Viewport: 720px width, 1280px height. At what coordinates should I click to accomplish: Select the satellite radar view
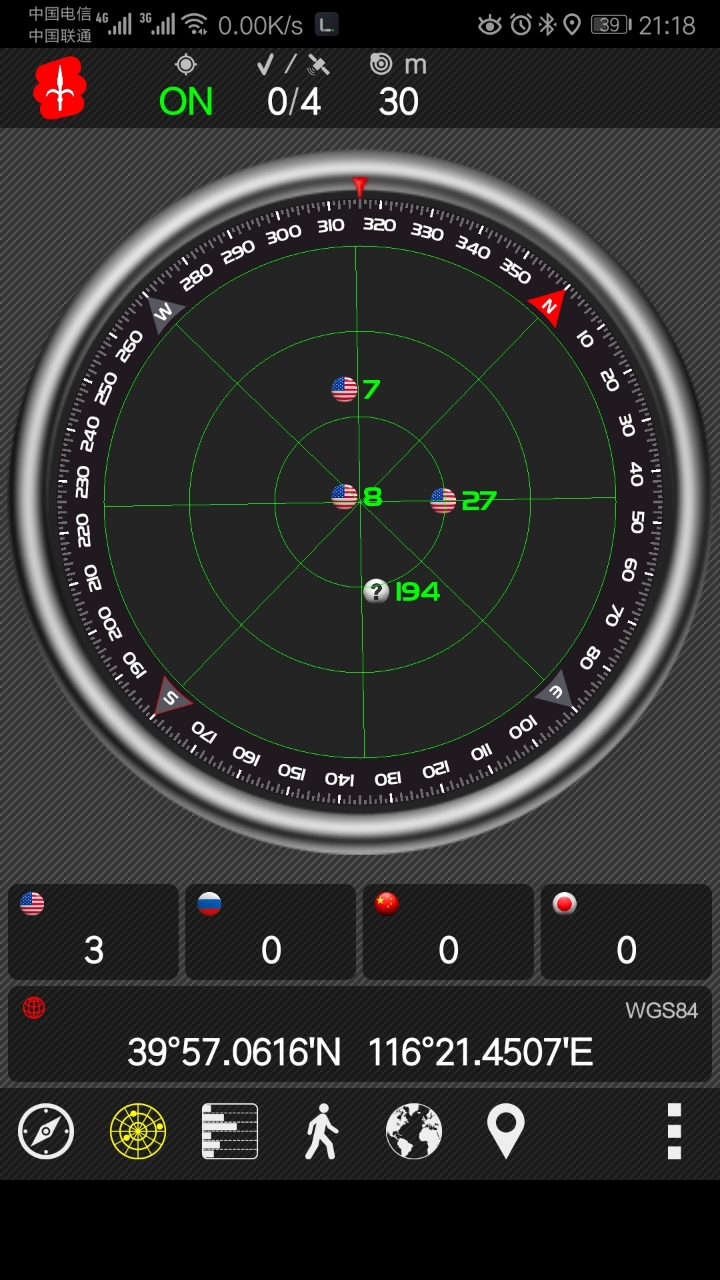pos(138,1131)
